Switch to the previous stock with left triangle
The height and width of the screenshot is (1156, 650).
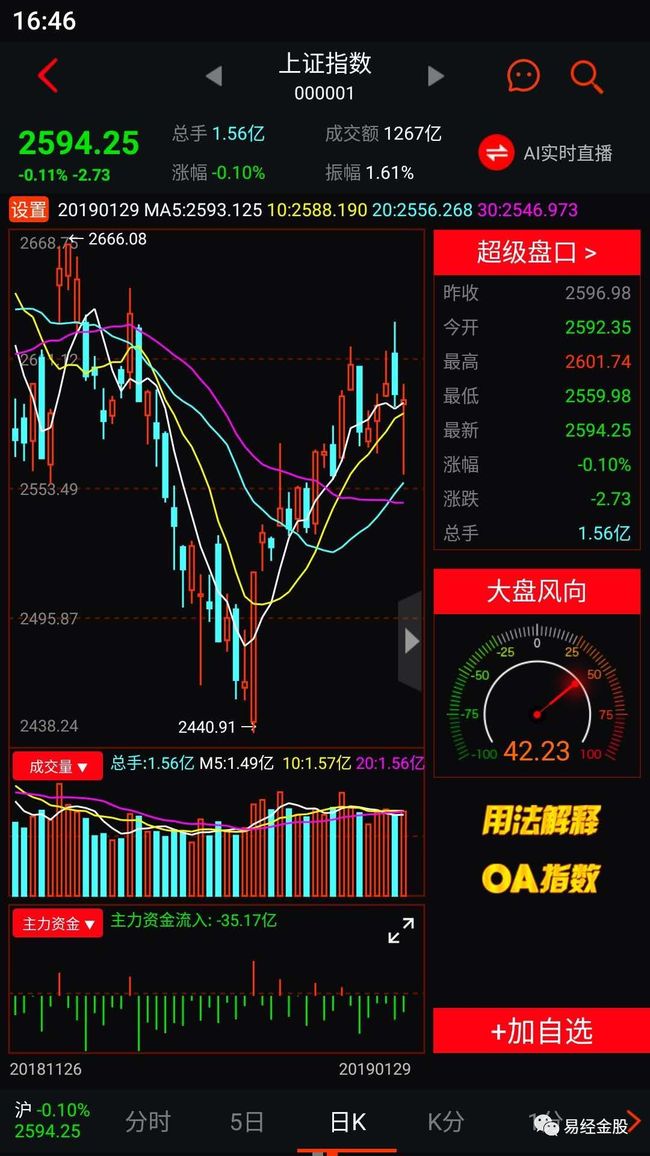point(214,76)
